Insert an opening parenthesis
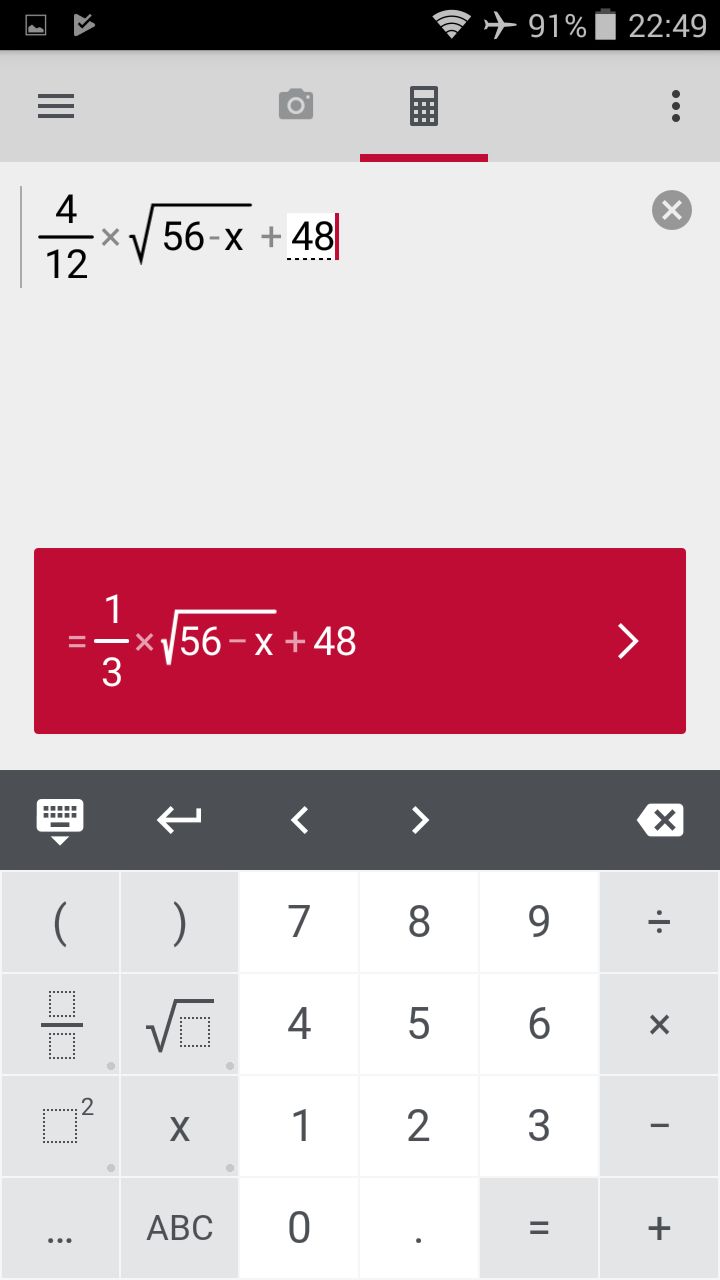The width and height of the screenshot is (720, 1280). (x=61, y=922)
